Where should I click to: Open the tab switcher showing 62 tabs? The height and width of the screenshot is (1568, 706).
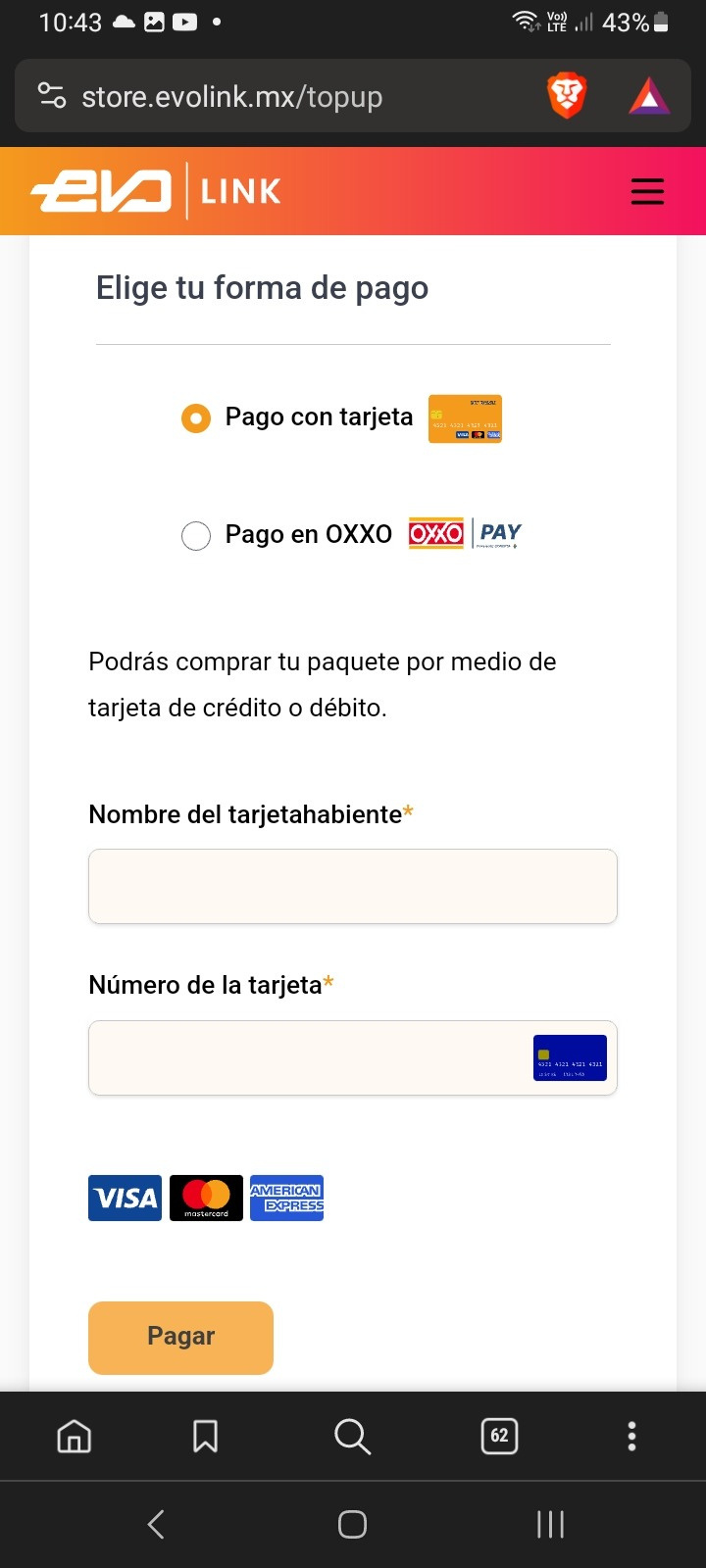499,1436
